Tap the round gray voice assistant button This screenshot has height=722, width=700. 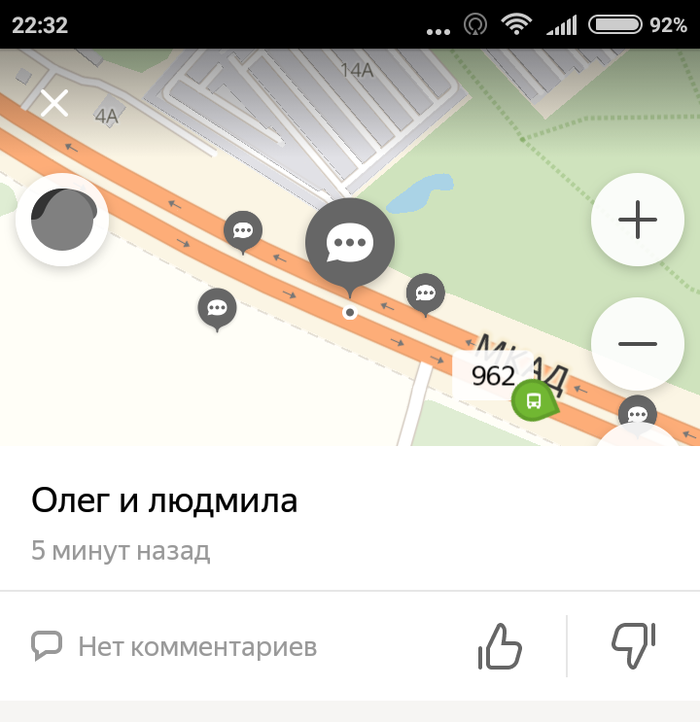point(62,220)
